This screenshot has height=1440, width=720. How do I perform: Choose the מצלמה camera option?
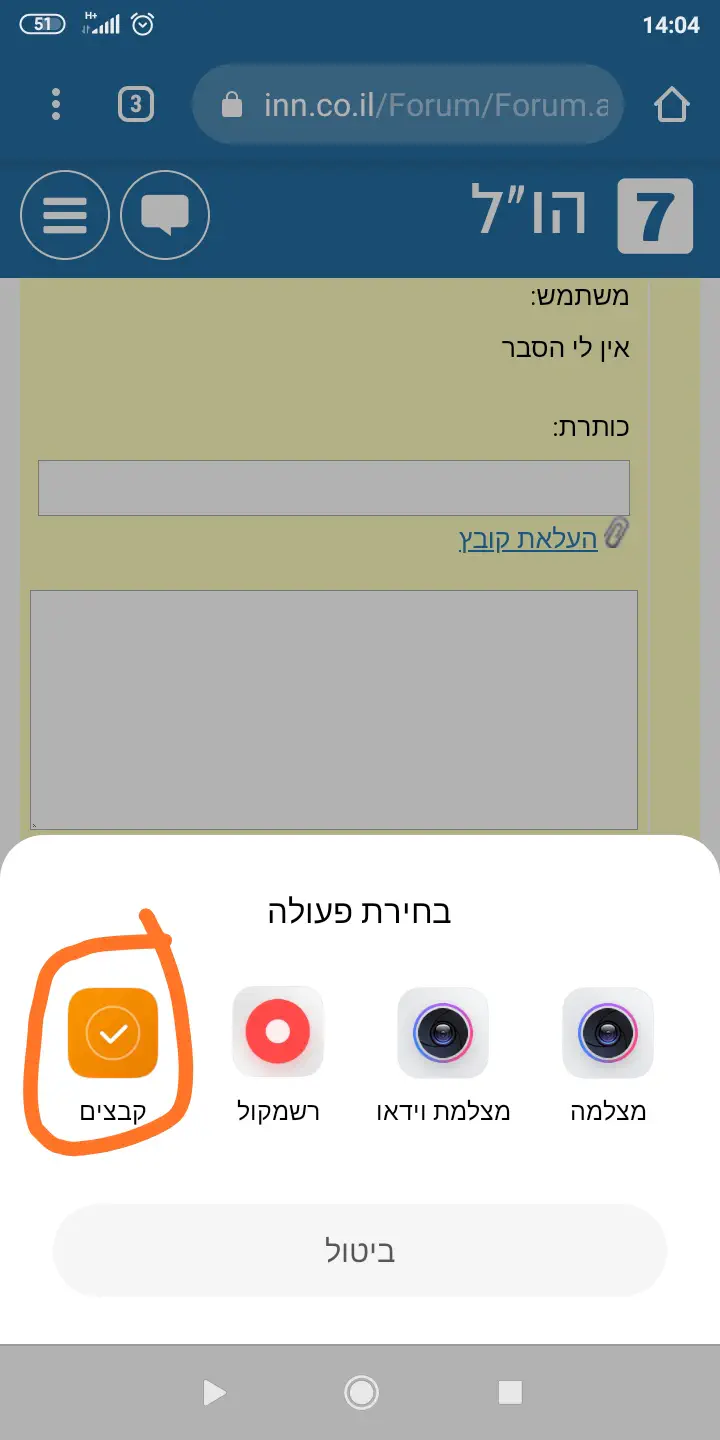coord(608,1033)
